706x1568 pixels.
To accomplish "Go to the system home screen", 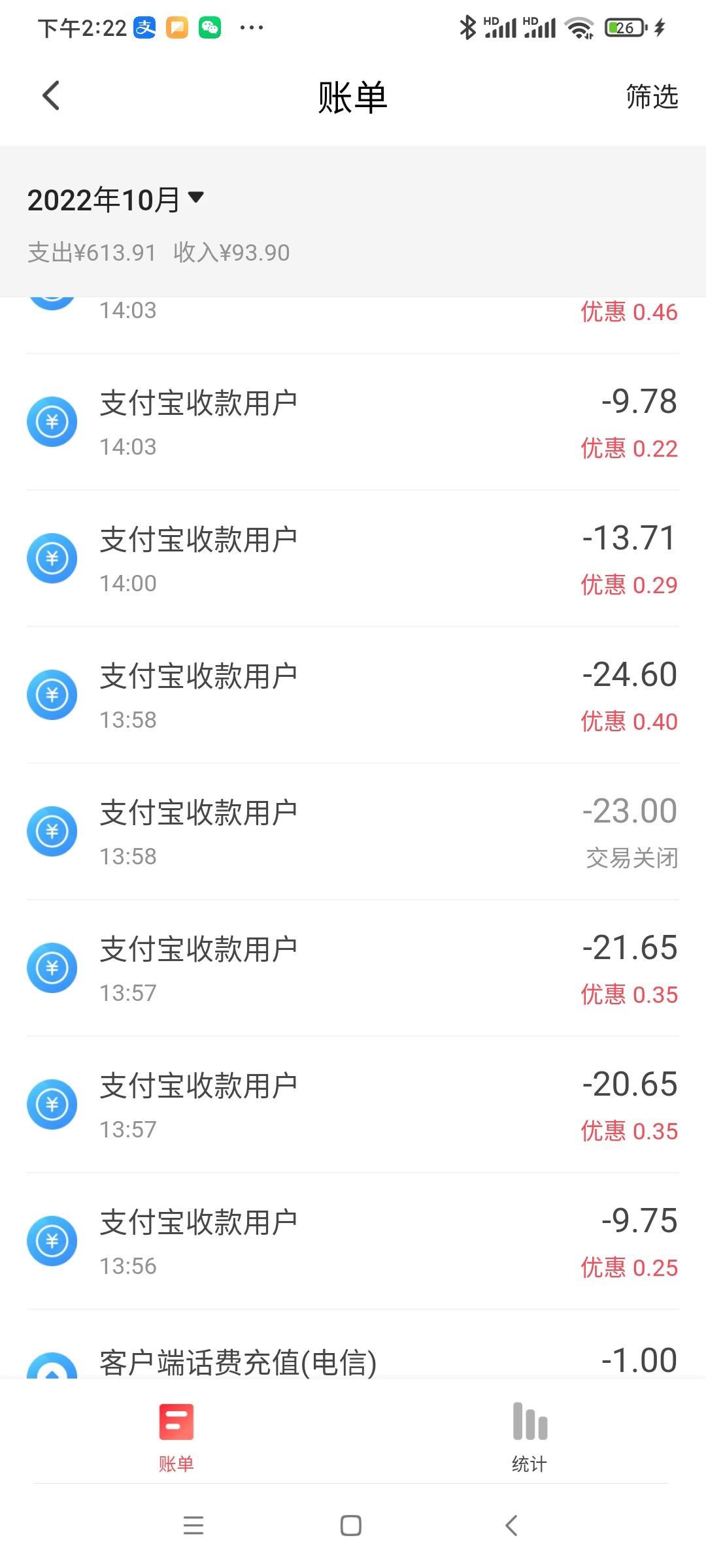I will (x=351, y=1526).
